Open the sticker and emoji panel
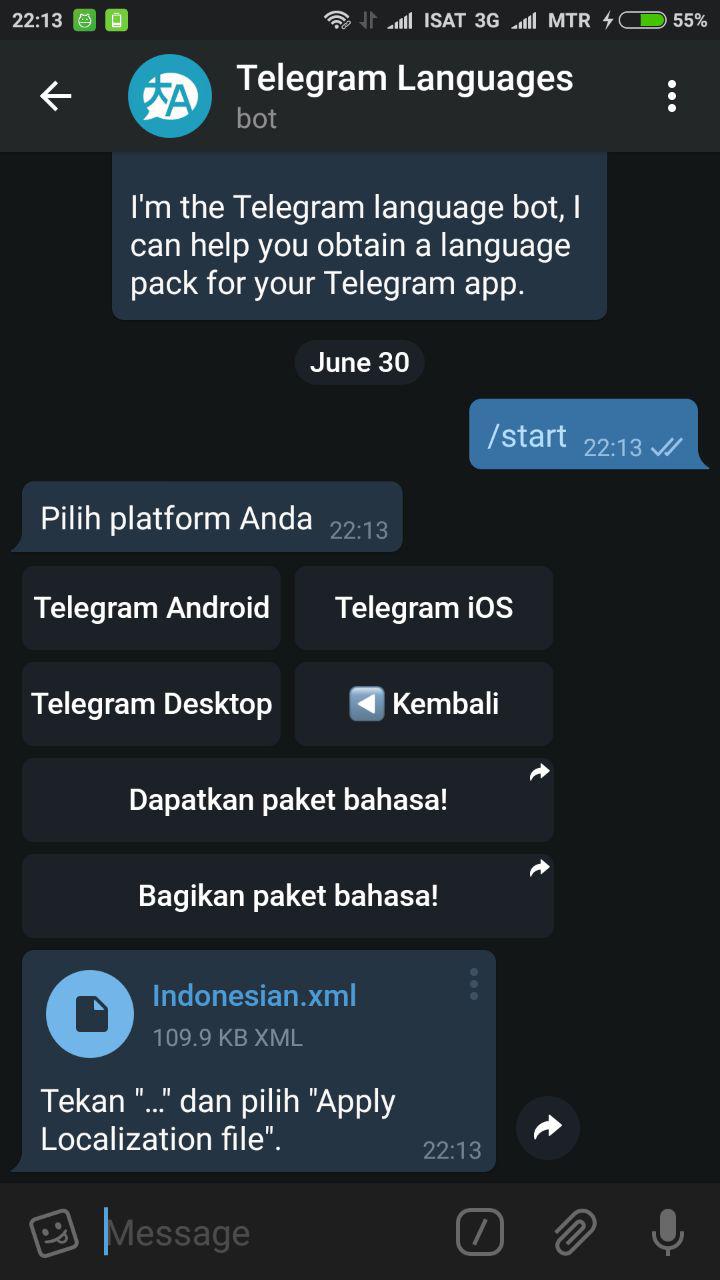The width and height of the screenshot is (720, 1280). tap(54, 1232)
